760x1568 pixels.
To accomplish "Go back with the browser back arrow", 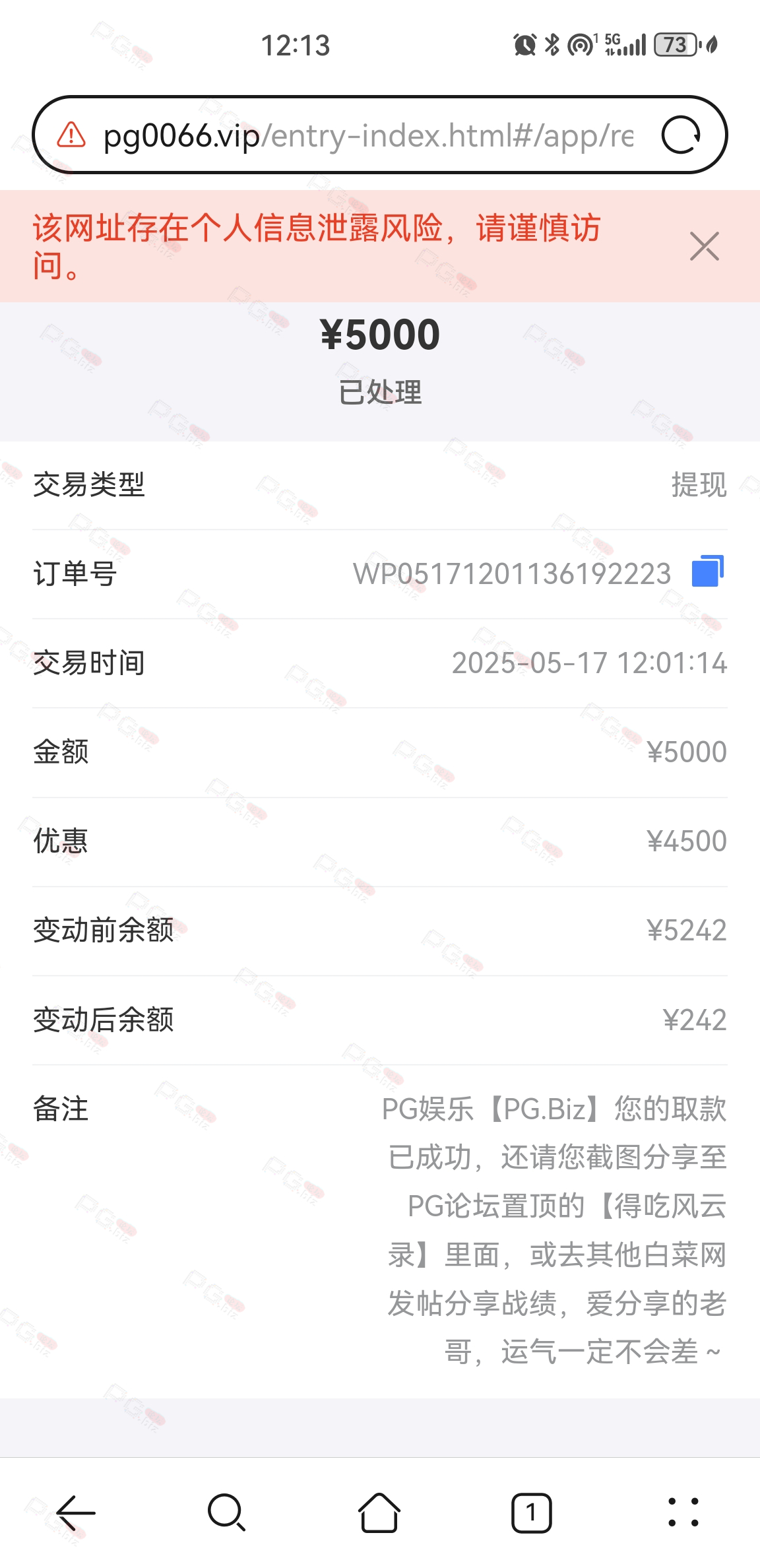I will [76, 1513].
